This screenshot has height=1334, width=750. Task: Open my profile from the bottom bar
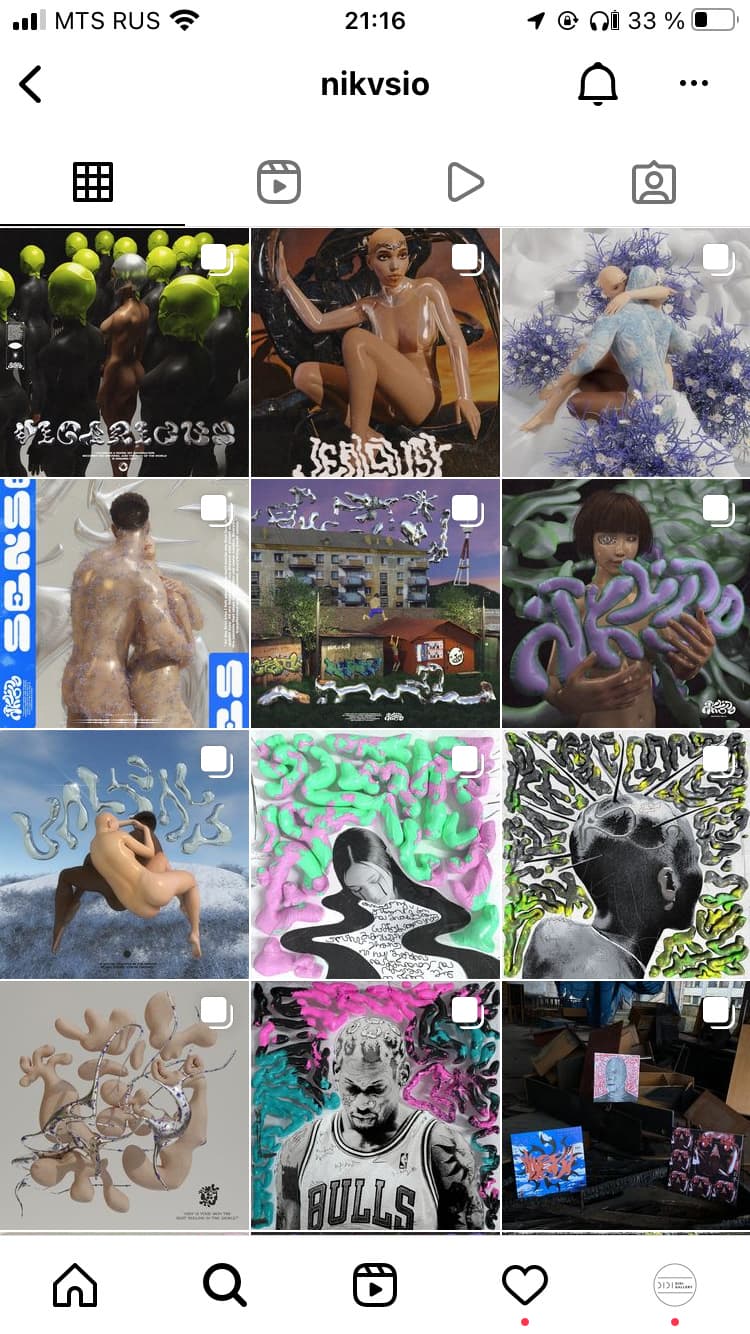click(675, 1285)
